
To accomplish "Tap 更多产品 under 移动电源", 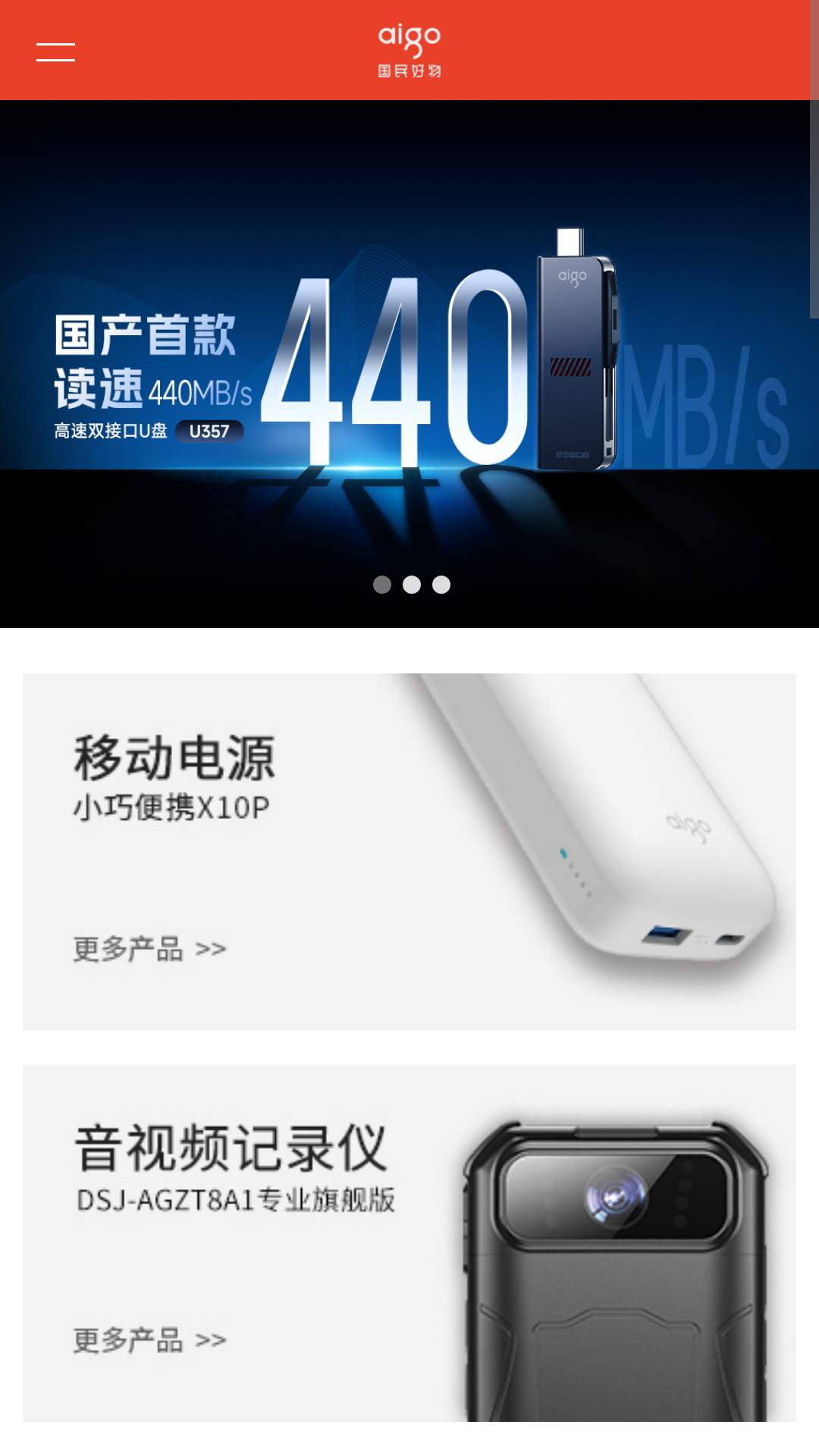I will coord(149,949).
